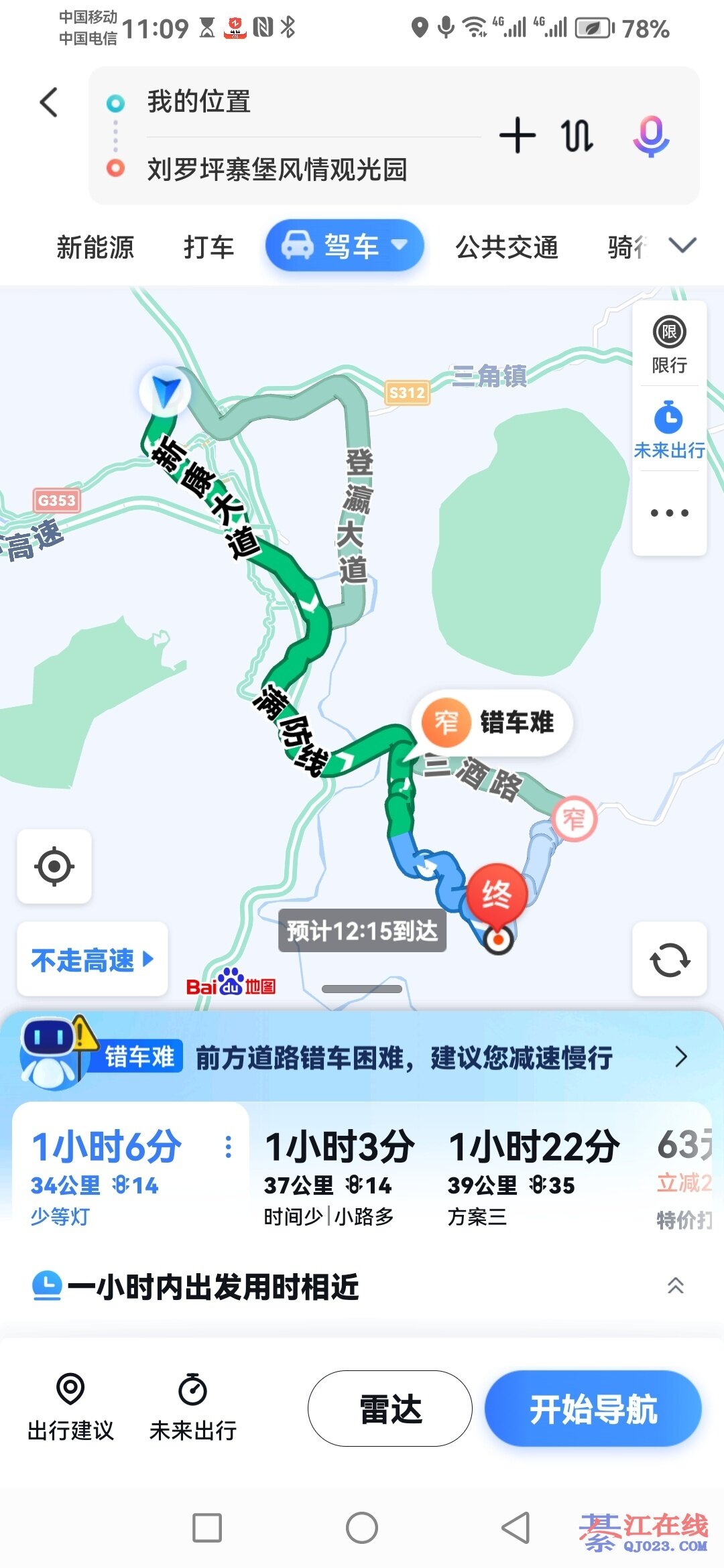This screenshot has width=724, height=1568.
Task: Recenter map to my location
Action: click(54, 866)
